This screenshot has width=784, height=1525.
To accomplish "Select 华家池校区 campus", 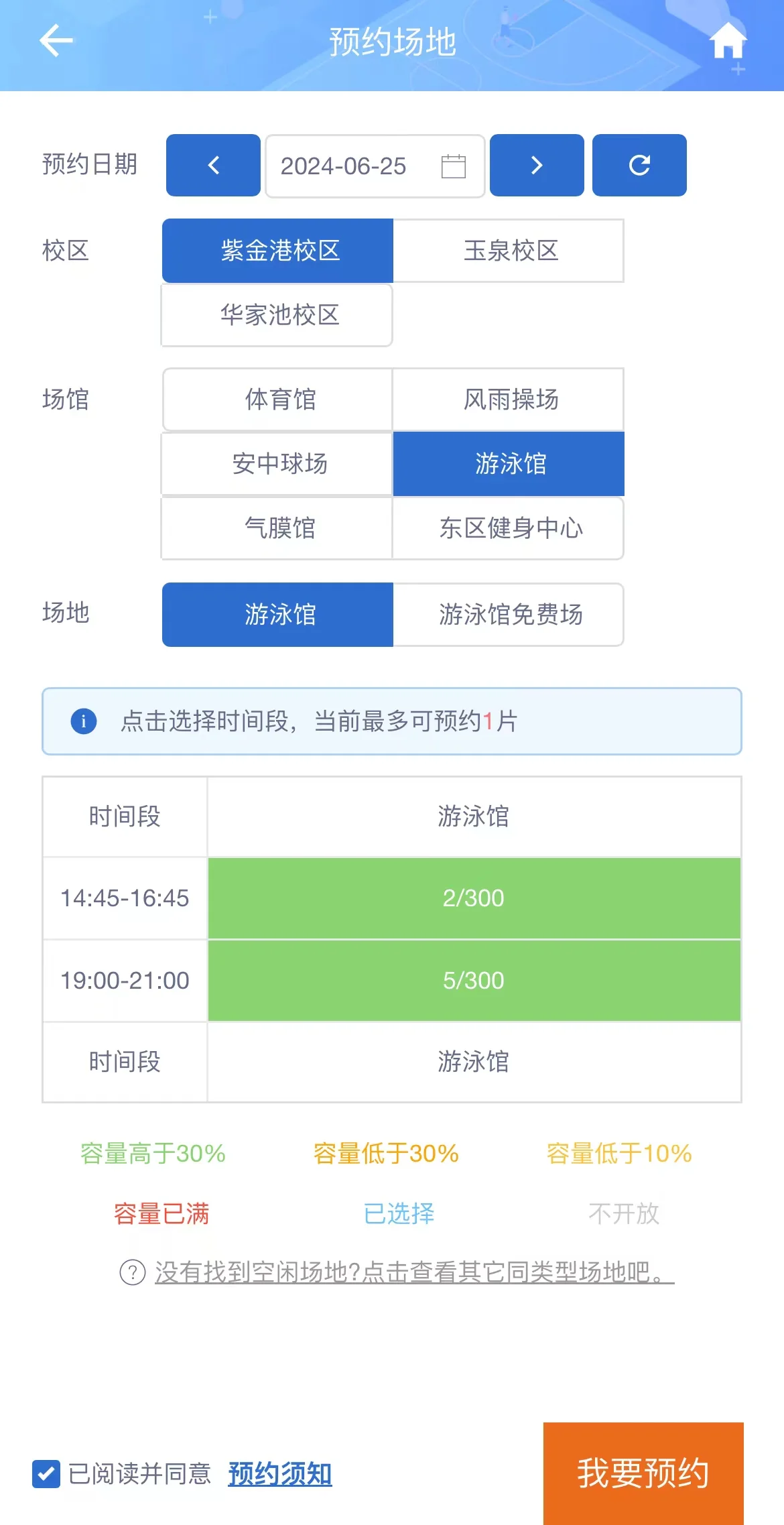I will point(279,315).
